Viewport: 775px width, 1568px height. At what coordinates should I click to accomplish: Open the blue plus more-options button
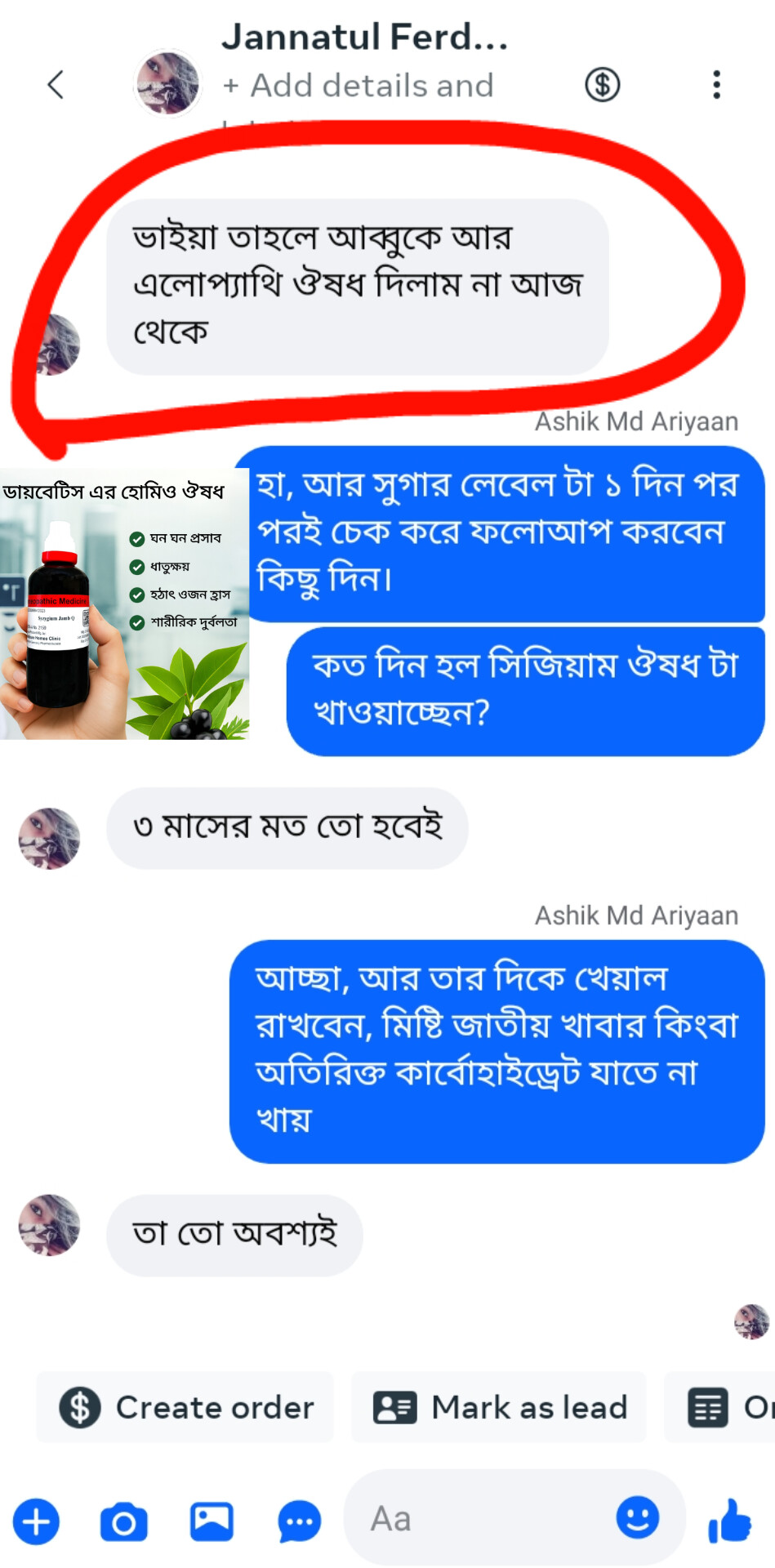(36, 1521)
